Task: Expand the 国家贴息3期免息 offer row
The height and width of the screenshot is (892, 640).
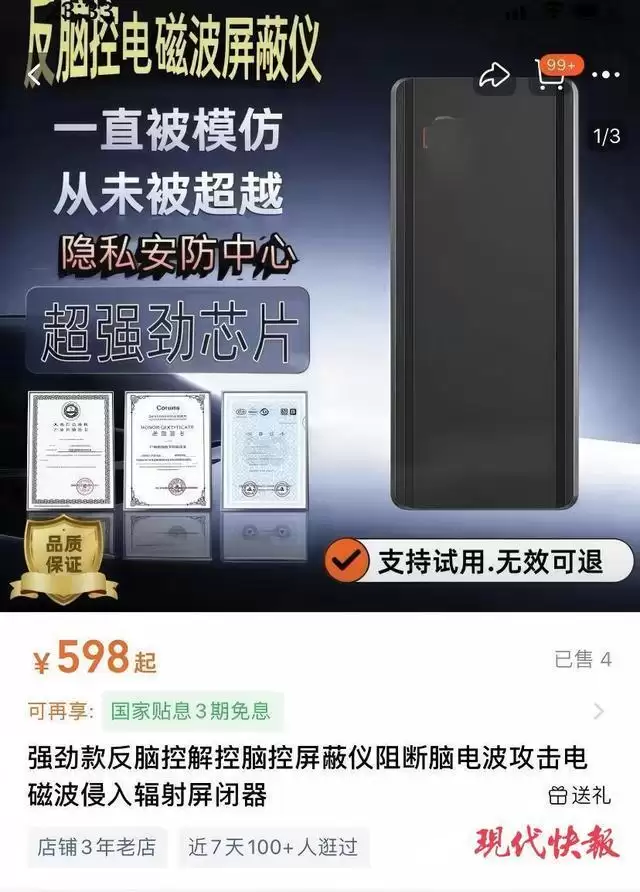Action: click(x=599, y=711)
